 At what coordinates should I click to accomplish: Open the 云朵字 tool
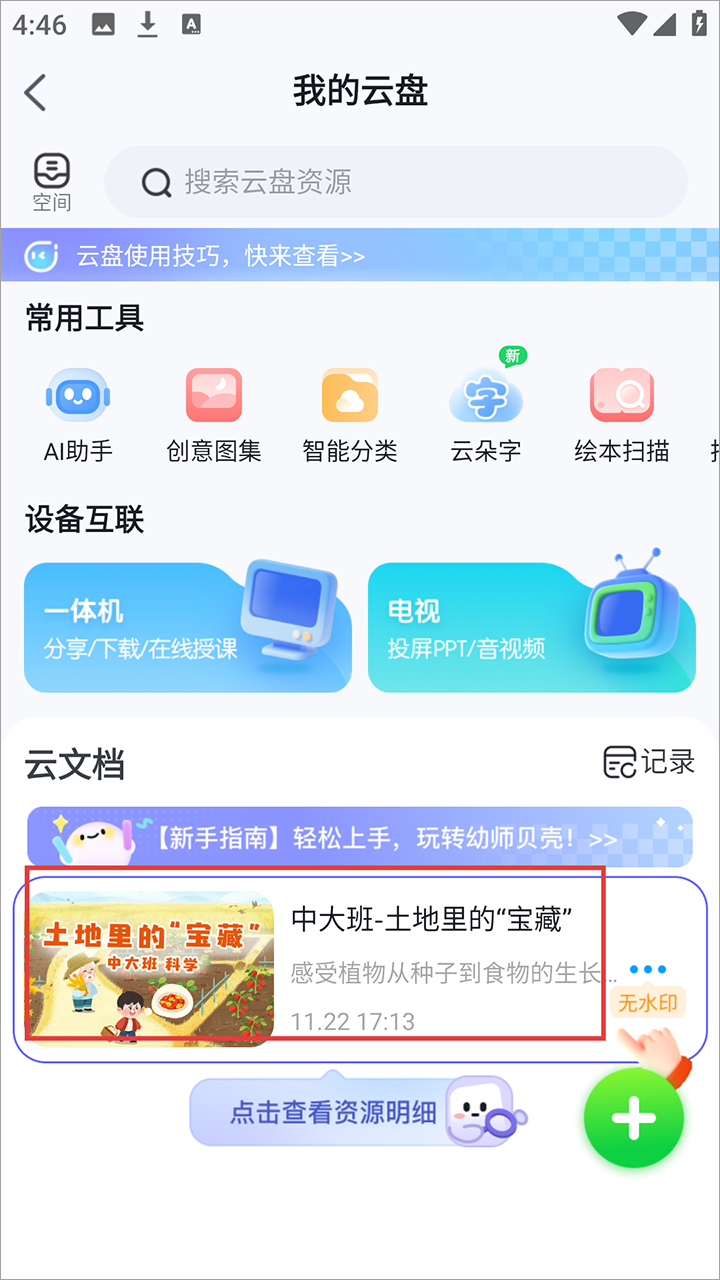(486, 414)
